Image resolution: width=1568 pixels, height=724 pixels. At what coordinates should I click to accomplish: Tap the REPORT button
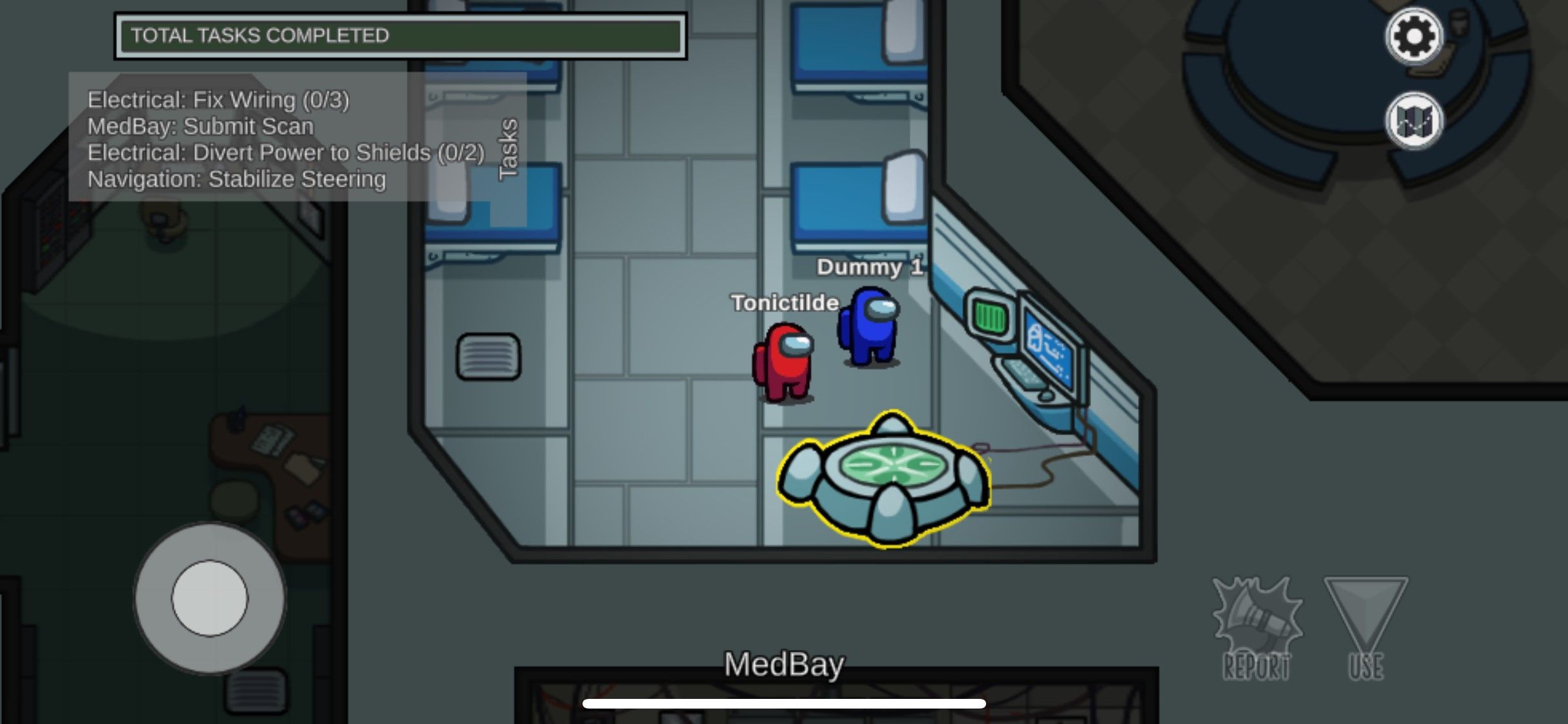click(1256, 629)
